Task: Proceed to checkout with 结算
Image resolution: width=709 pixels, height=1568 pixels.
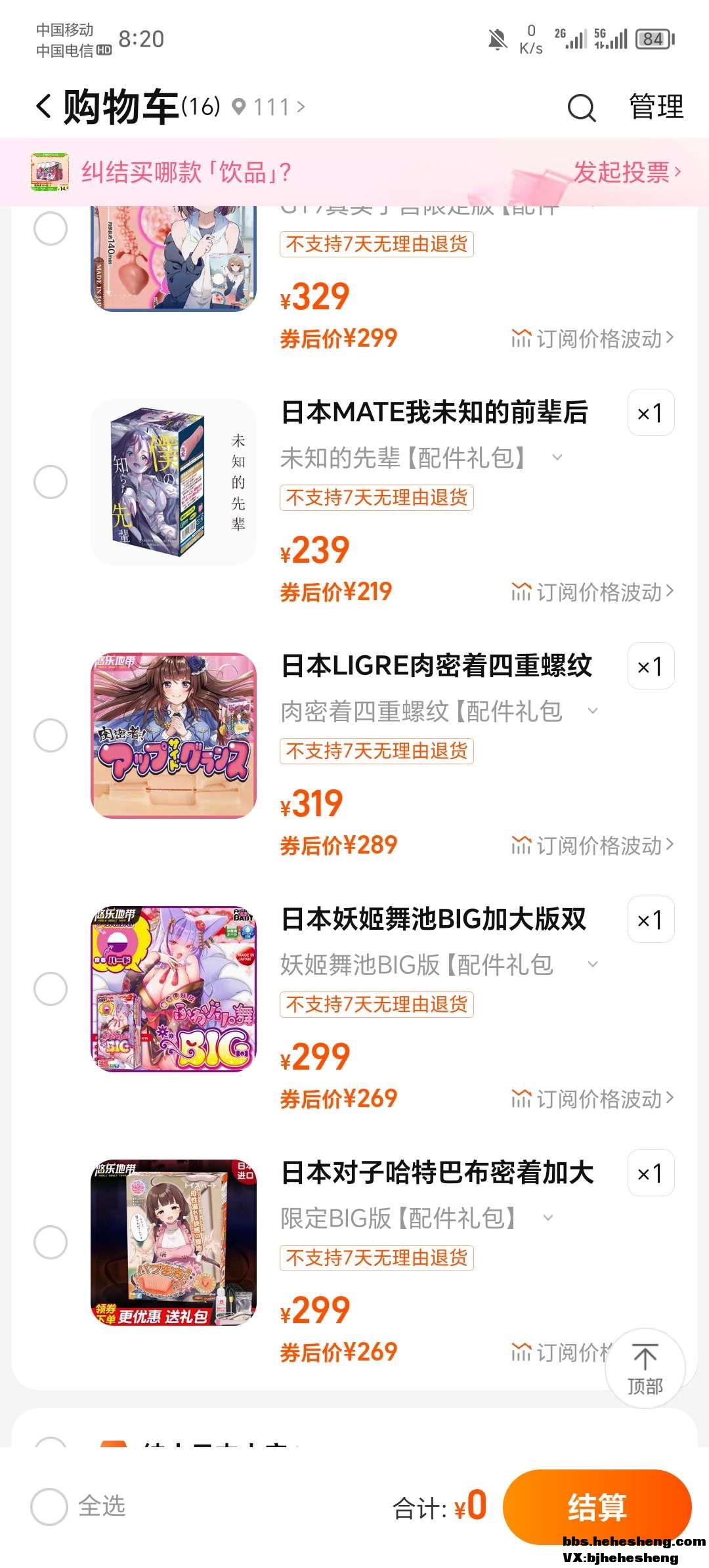Action: tap(597, 1506)
